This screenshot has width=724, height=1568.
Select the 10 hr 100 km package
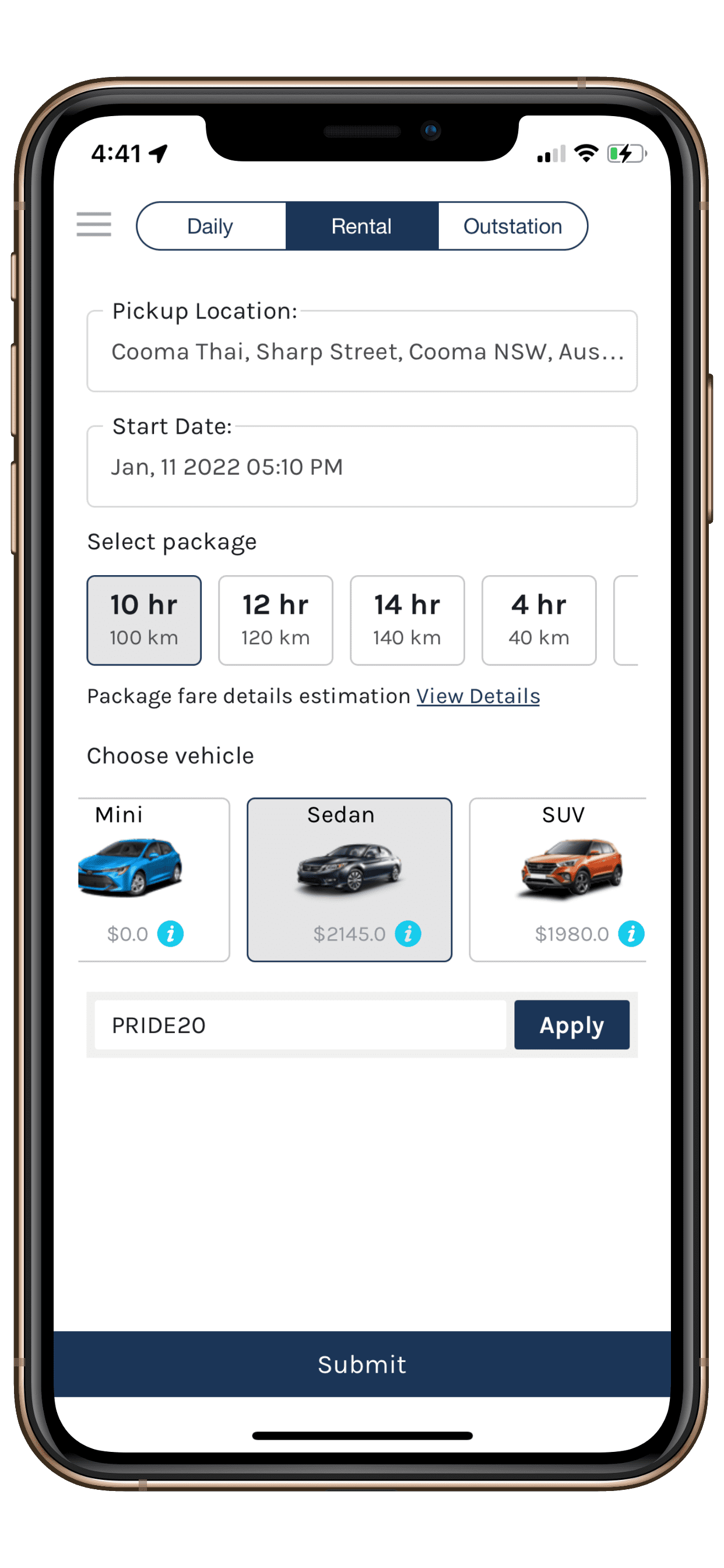[144, 620]
